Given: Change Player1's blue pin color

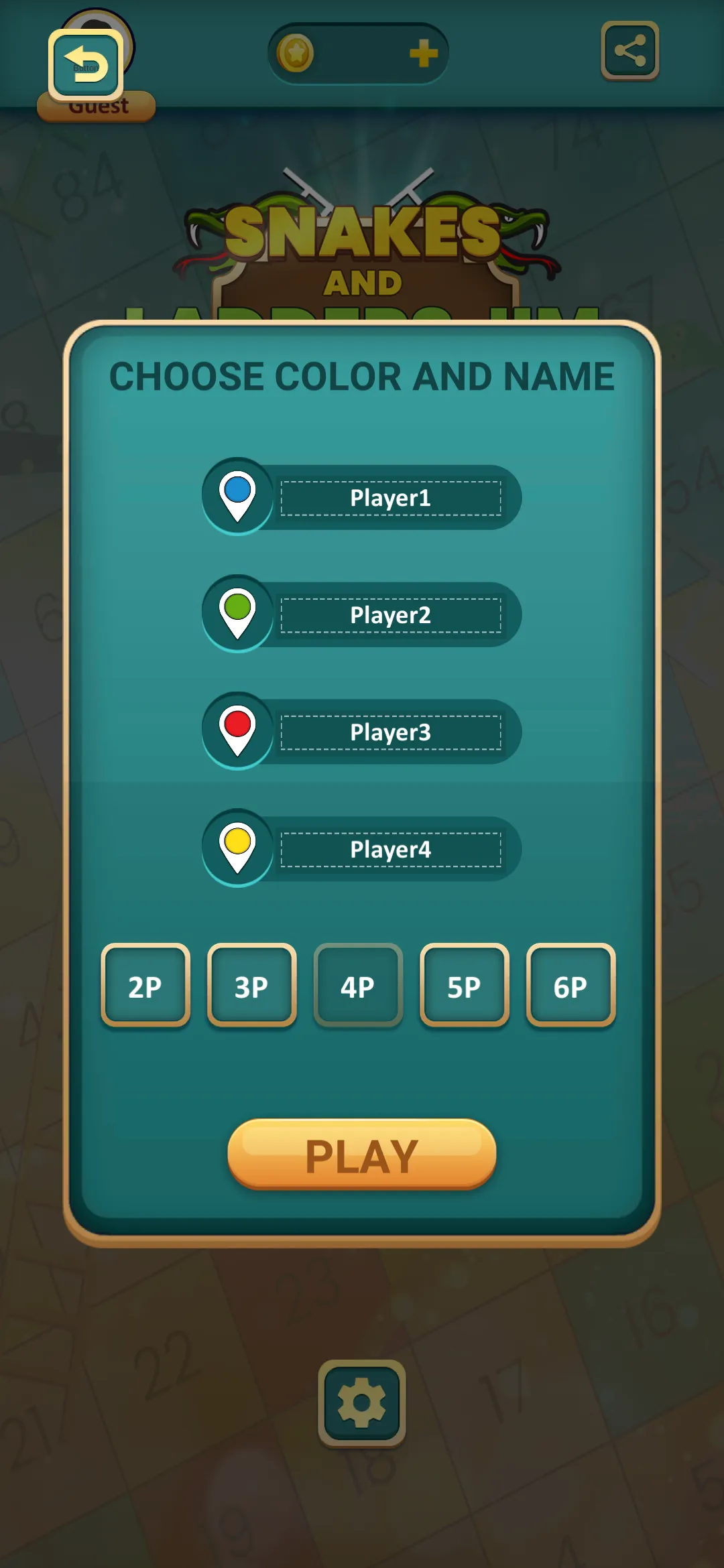Looking at the screenshot, I should coord(237,496).
